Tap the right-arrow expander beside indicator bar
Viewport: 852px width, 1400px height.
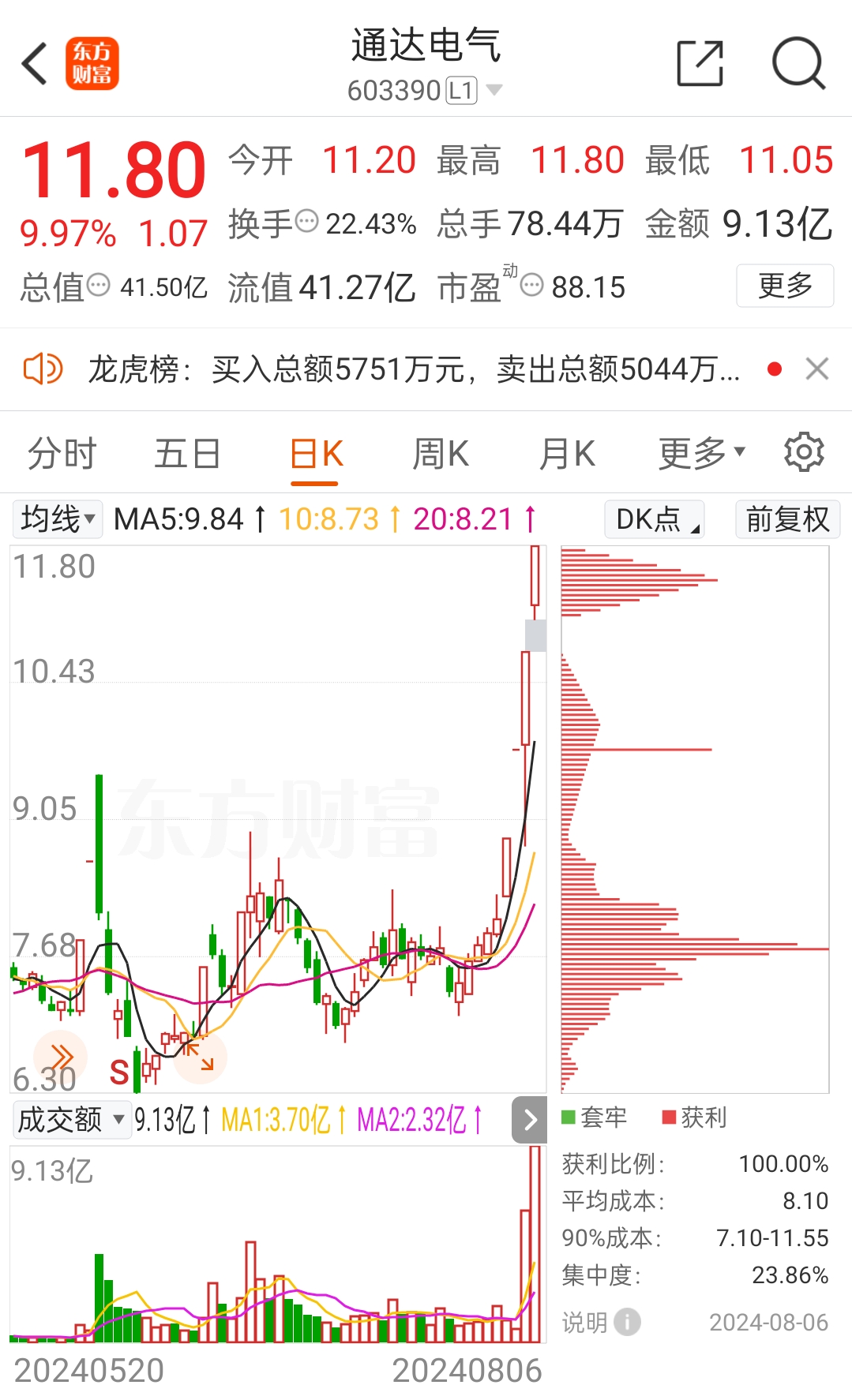[x=529, y=1120]
